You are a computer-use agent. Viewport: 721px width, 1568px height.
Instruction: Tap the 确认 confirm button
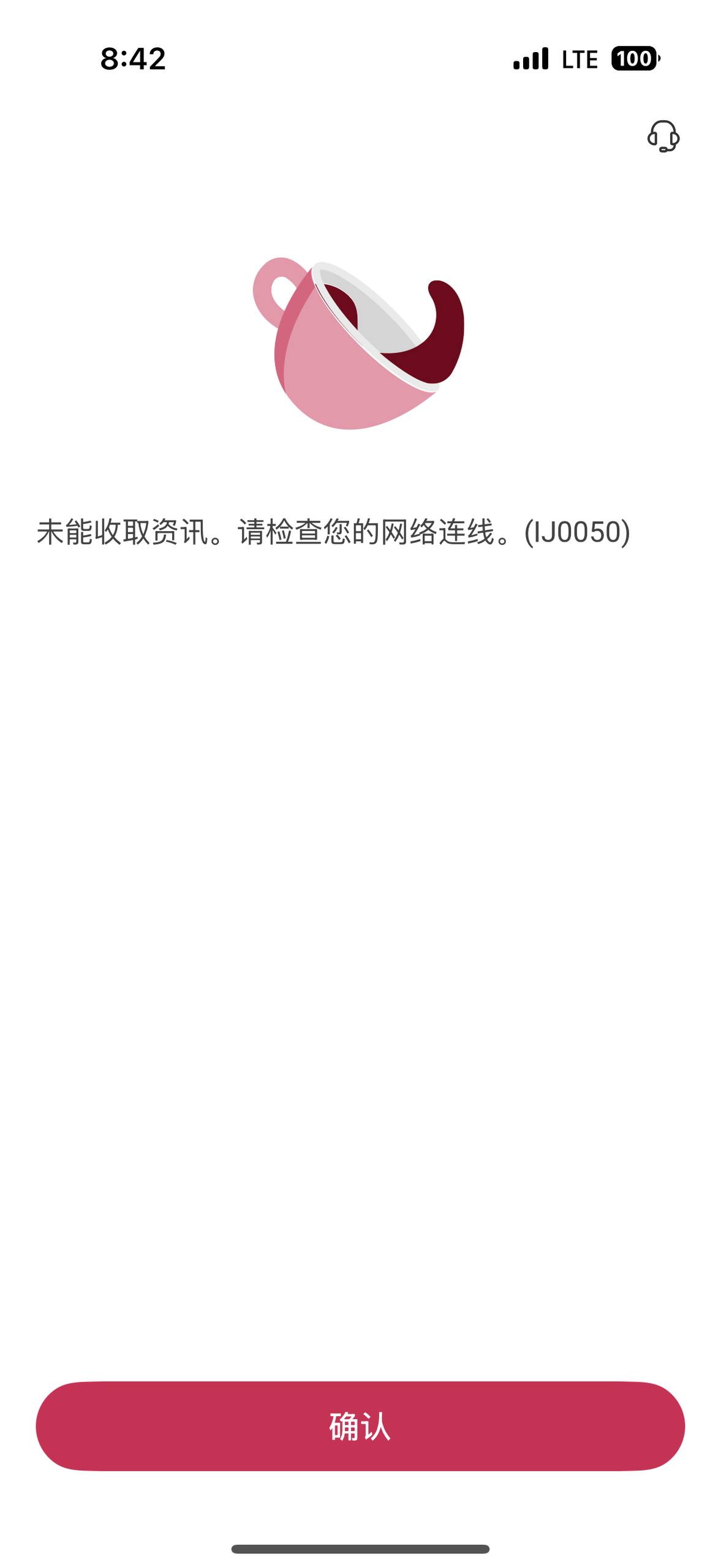(x=360, y=1426)
